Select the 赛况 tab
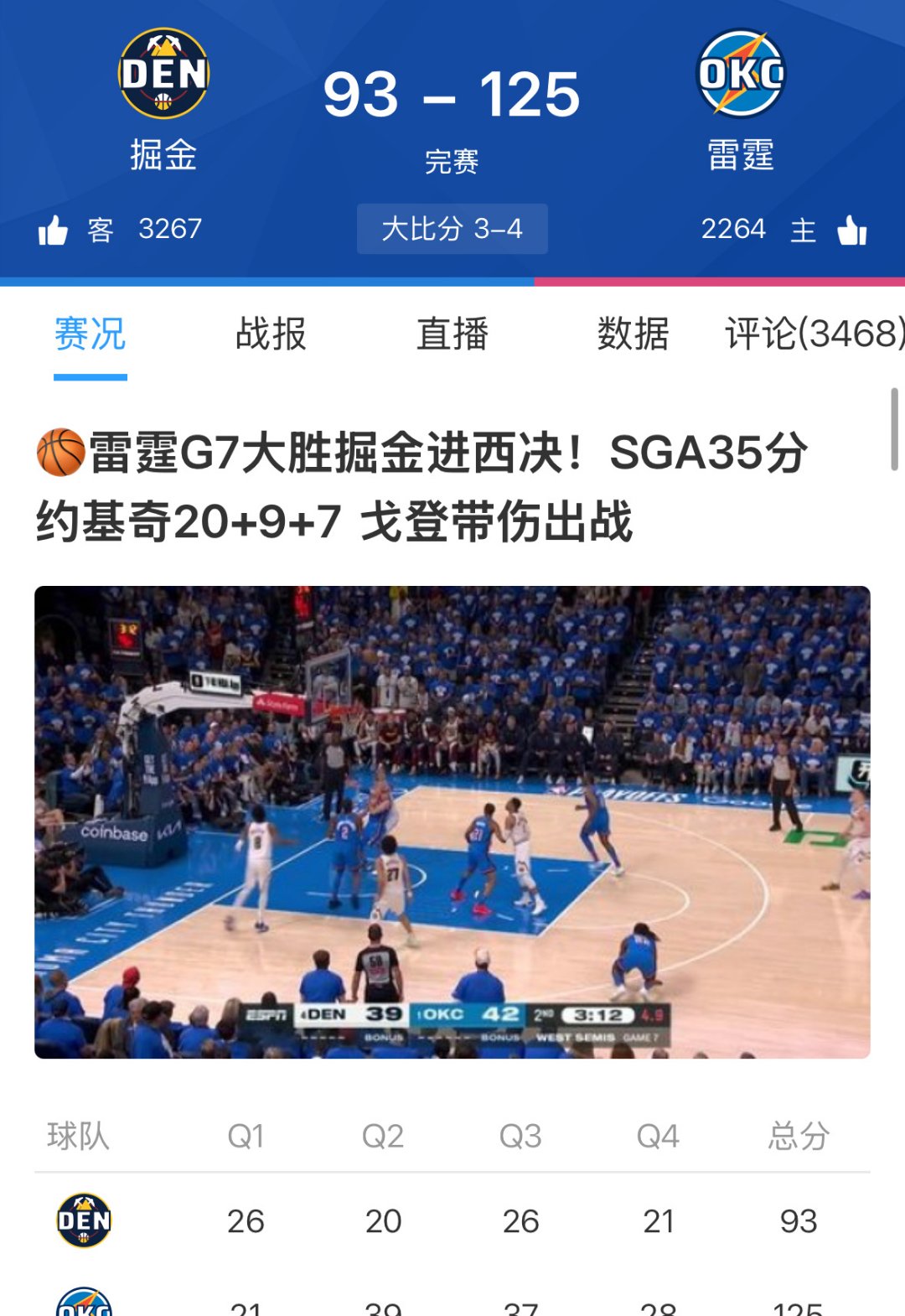Image resolution: width=905 pixels, height=1316 pixels. [x=90, y=334]
